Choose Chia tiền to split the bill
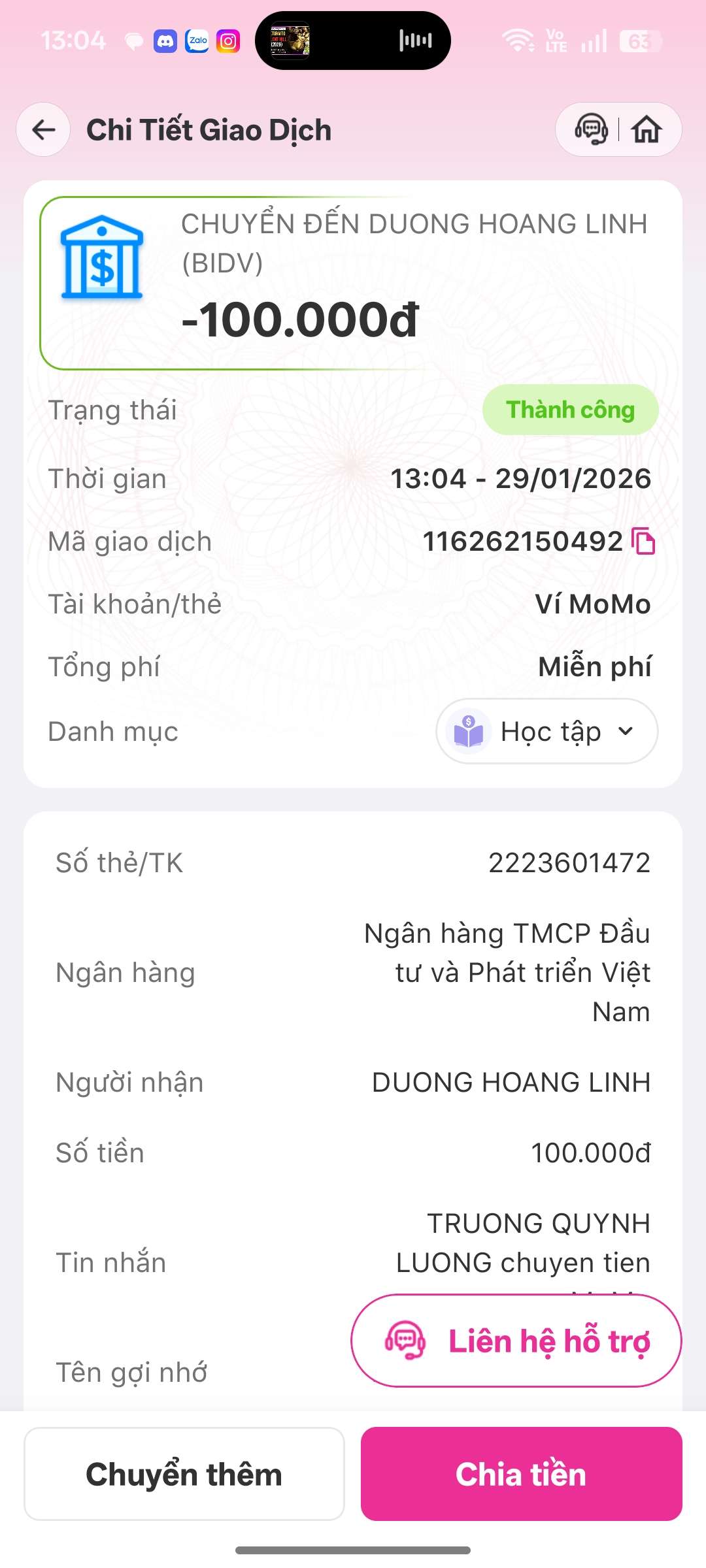This screenshot has width=706, height=1568. pos(521,1474)
